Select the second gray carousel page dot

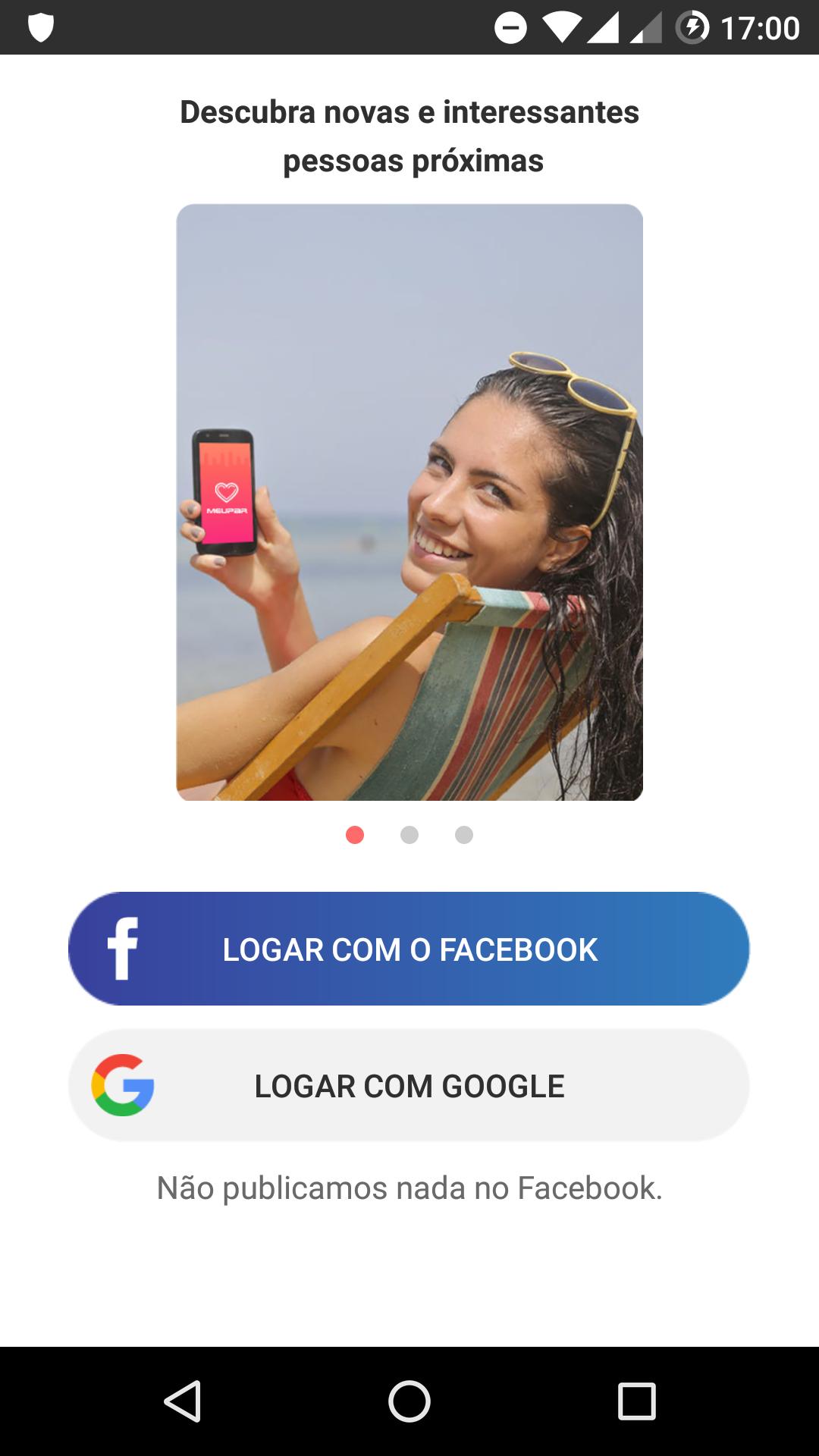point(409,835)
